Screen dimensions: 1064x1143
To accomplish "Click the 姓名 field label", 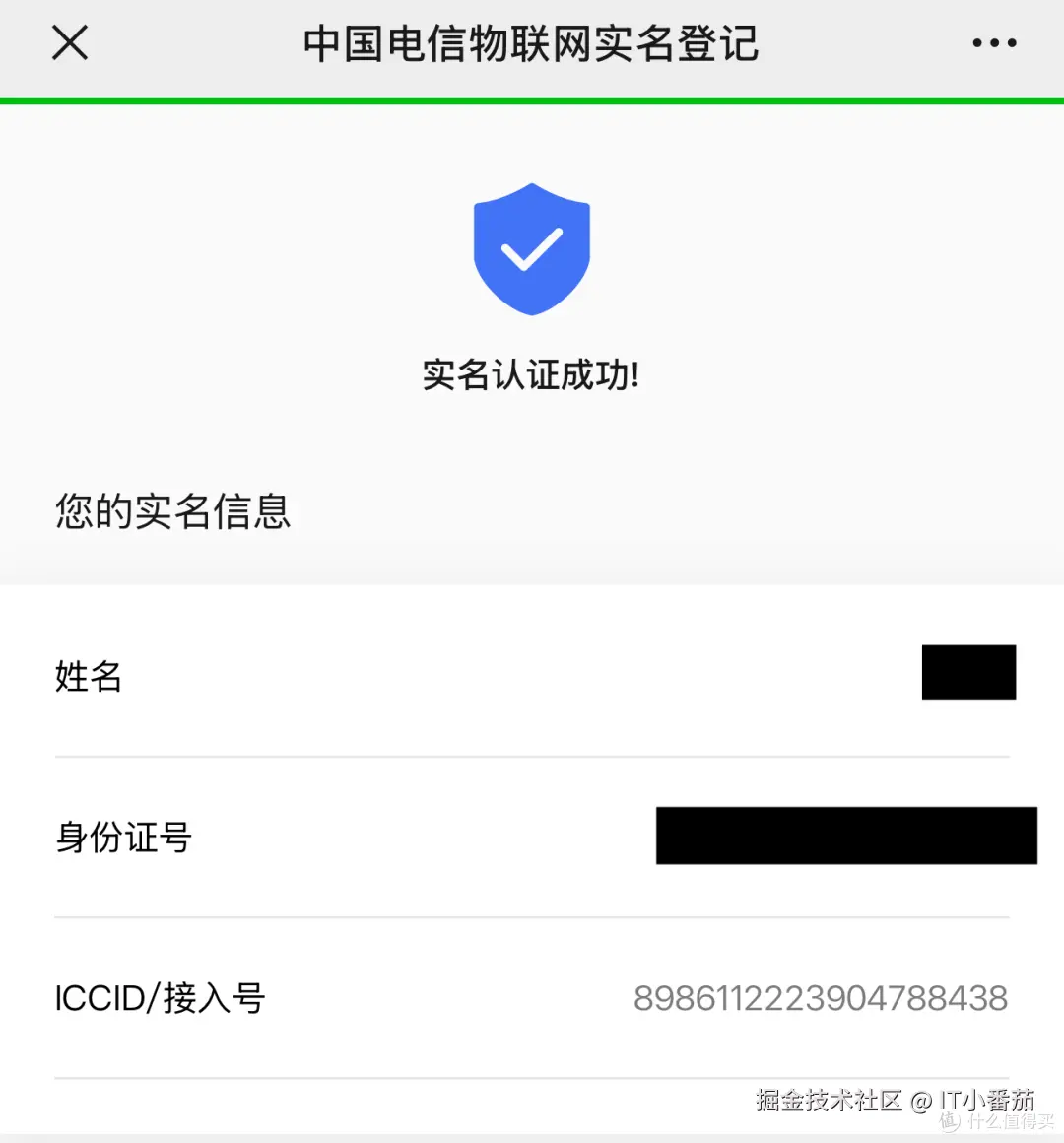I will coord(88,677).
